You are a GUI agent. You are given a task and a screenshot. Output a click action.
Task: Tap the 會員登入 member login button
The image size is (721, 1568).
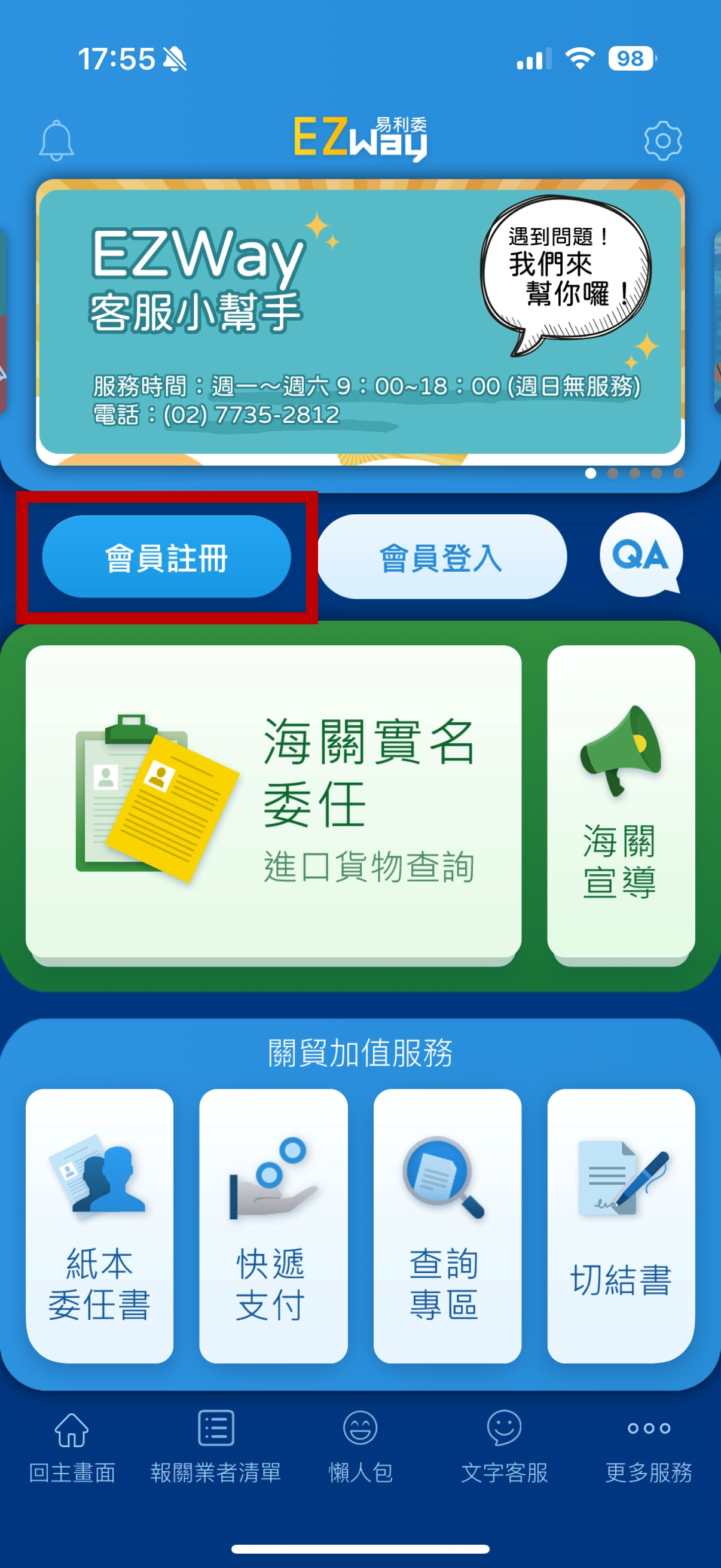[441, 556]
